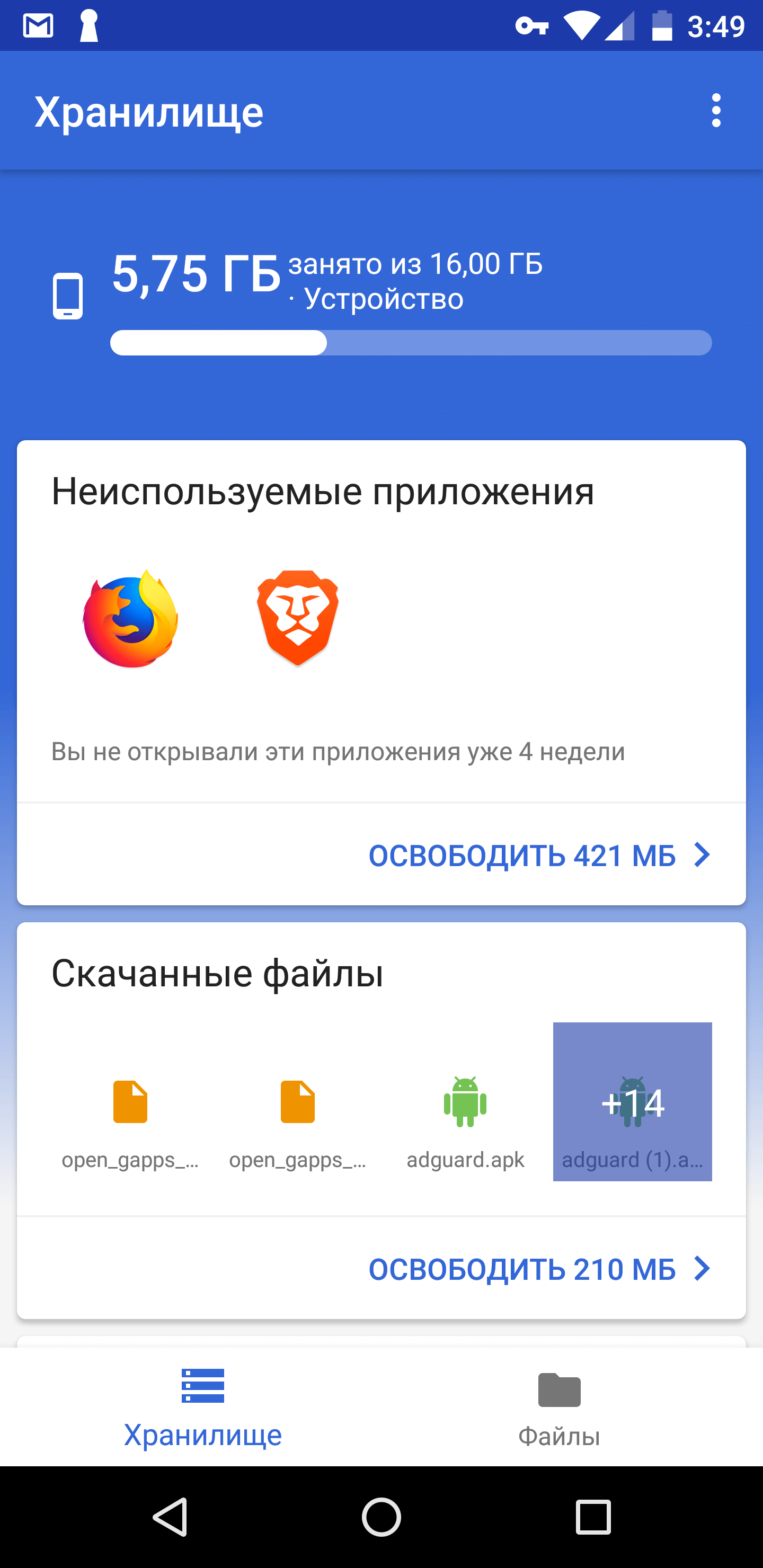Screen dimensions: 763x1568
Task: Open the recent apps overview
Action: (x=592, y=1517)
